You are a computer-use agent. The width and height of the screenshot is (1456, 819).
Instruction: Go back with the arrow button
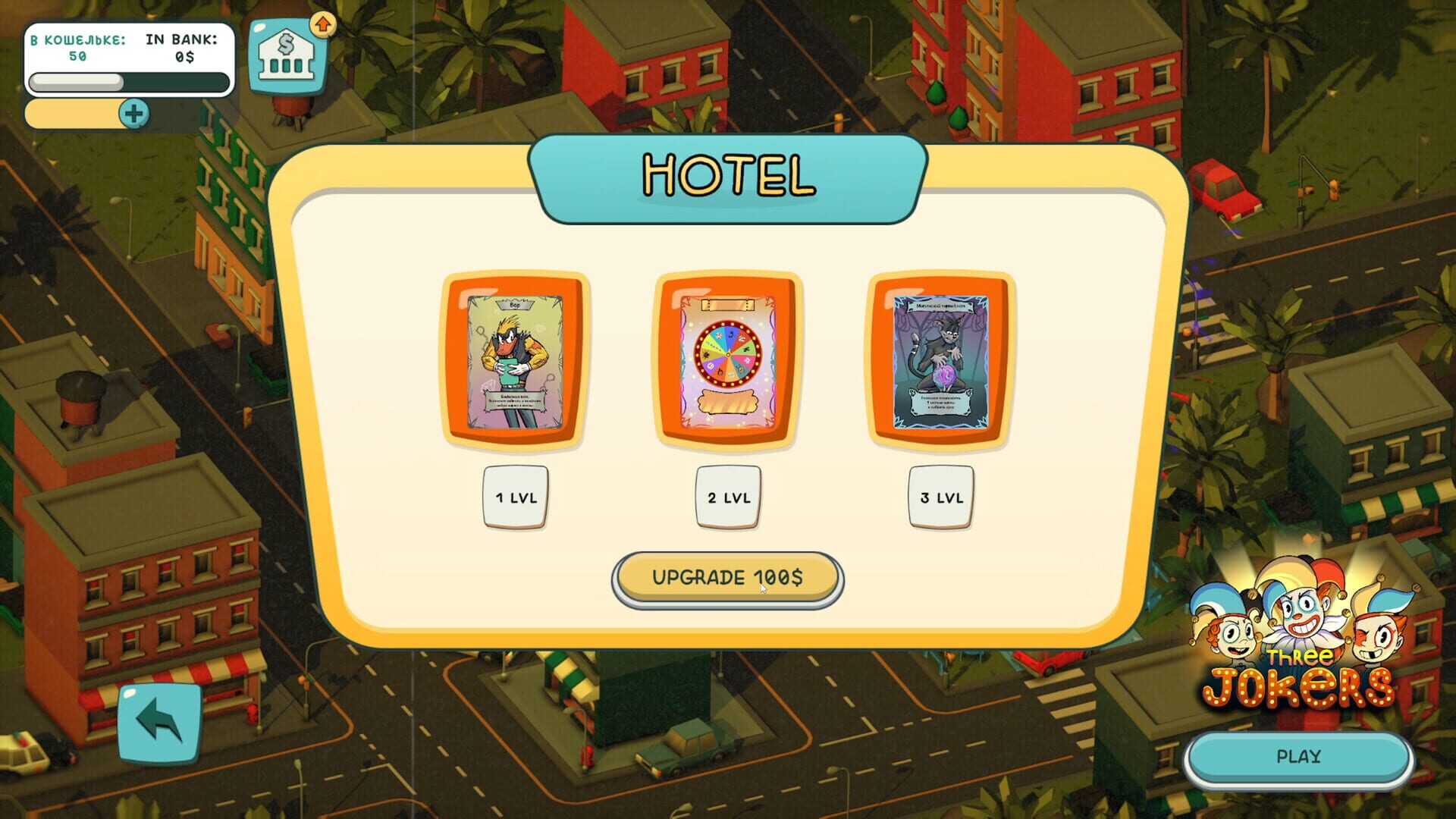click(x=160, y=723)
